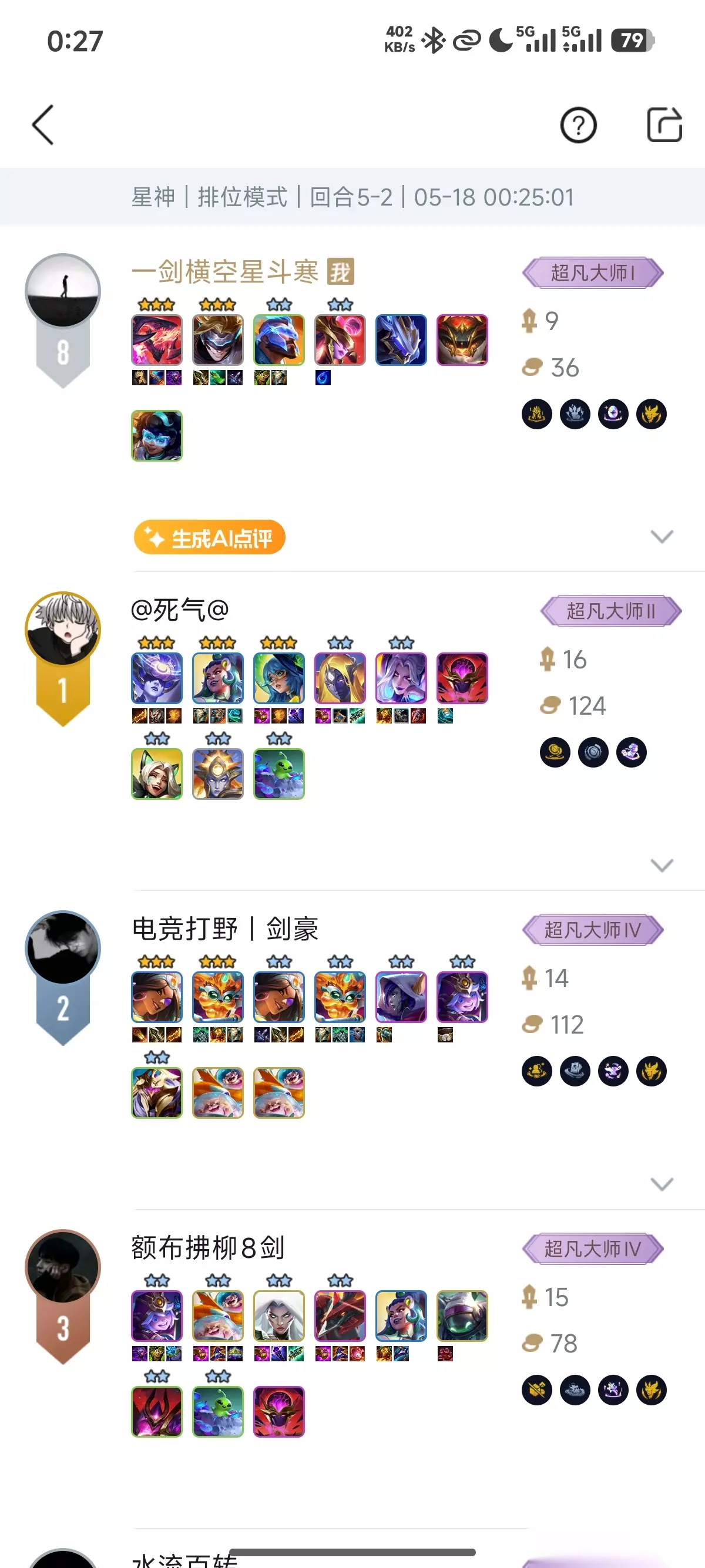Expand details for 一剑横空星斗寒
This screenshot has height=1568, width=705.
pyautogui.click(x=662, y=536)
